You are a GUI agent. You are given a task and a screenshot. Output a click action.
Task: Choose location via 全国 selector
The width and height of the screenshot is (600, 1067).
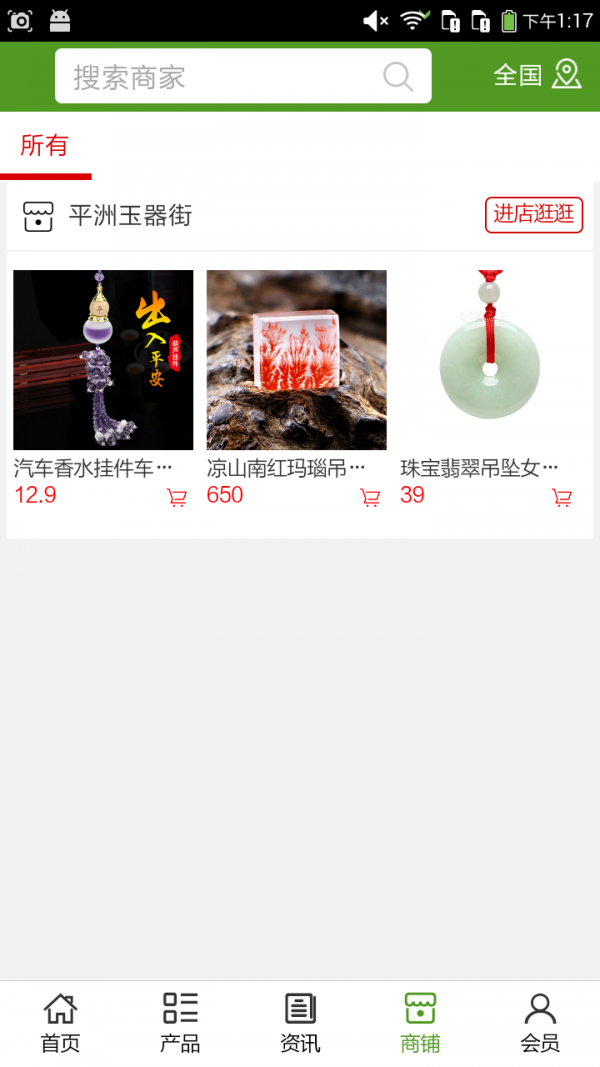(537, 75)
